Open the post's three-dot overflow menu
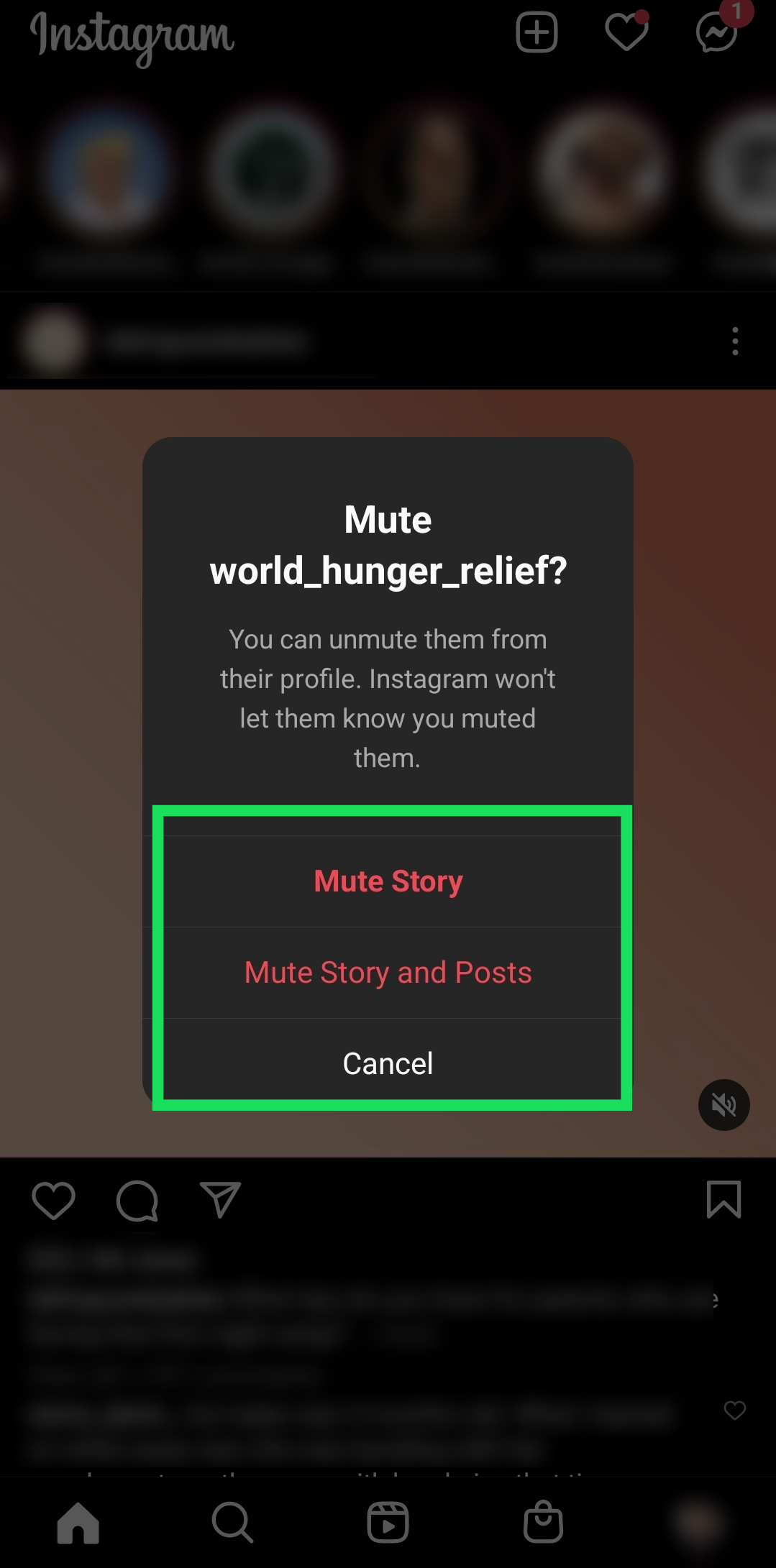This screenshot has width=776, height=1568. [734, 341]
